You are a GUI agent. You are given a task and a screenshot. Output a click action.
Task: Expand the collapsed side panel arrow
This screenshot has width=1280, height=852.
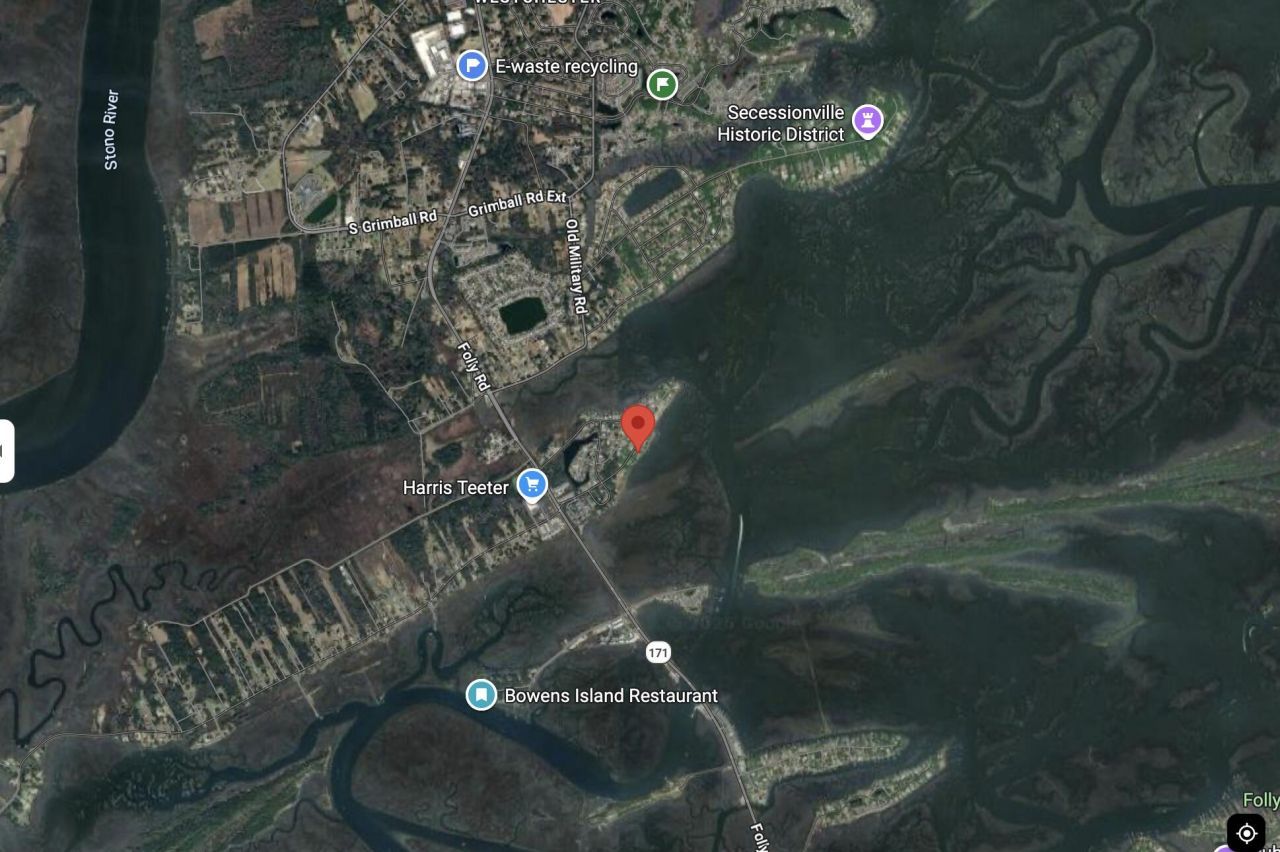click(x=5, y=451)
